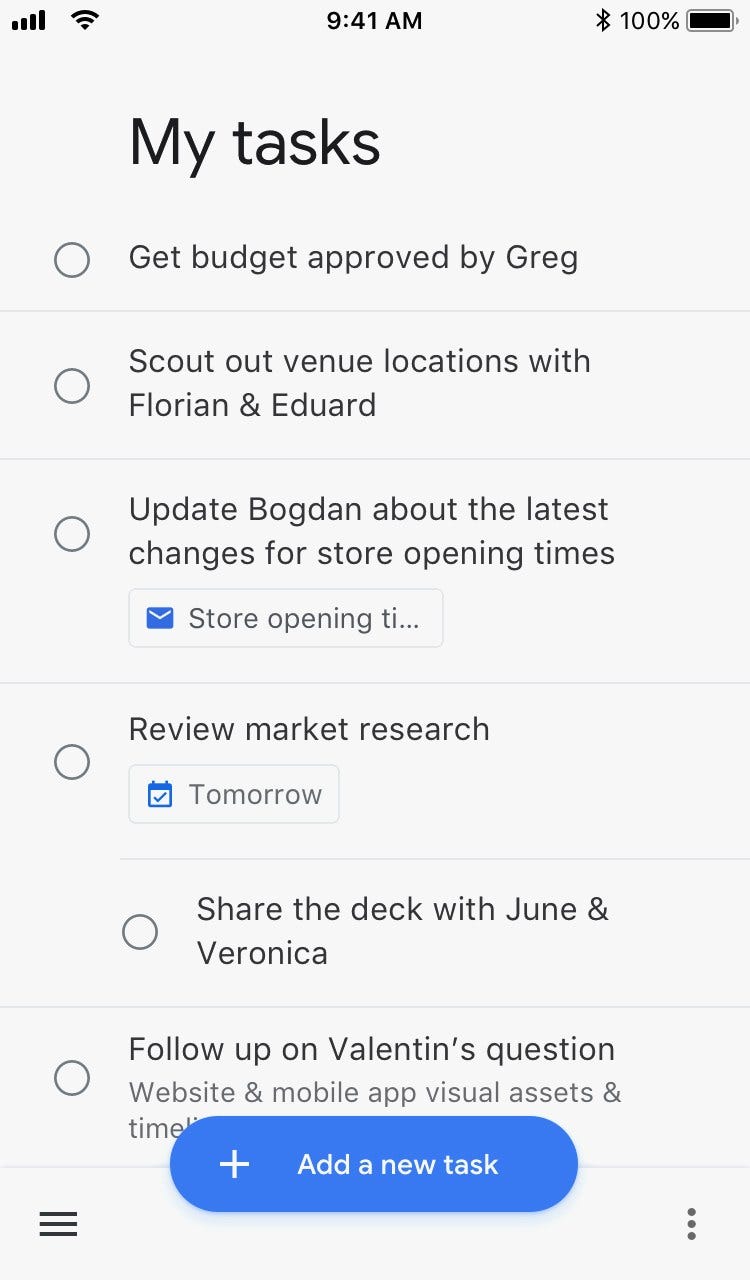The height and width of the screenshot is (1280, 750).
Task: Open the "Store opening ti..." email chip
Action: click(x=286, y=618)
